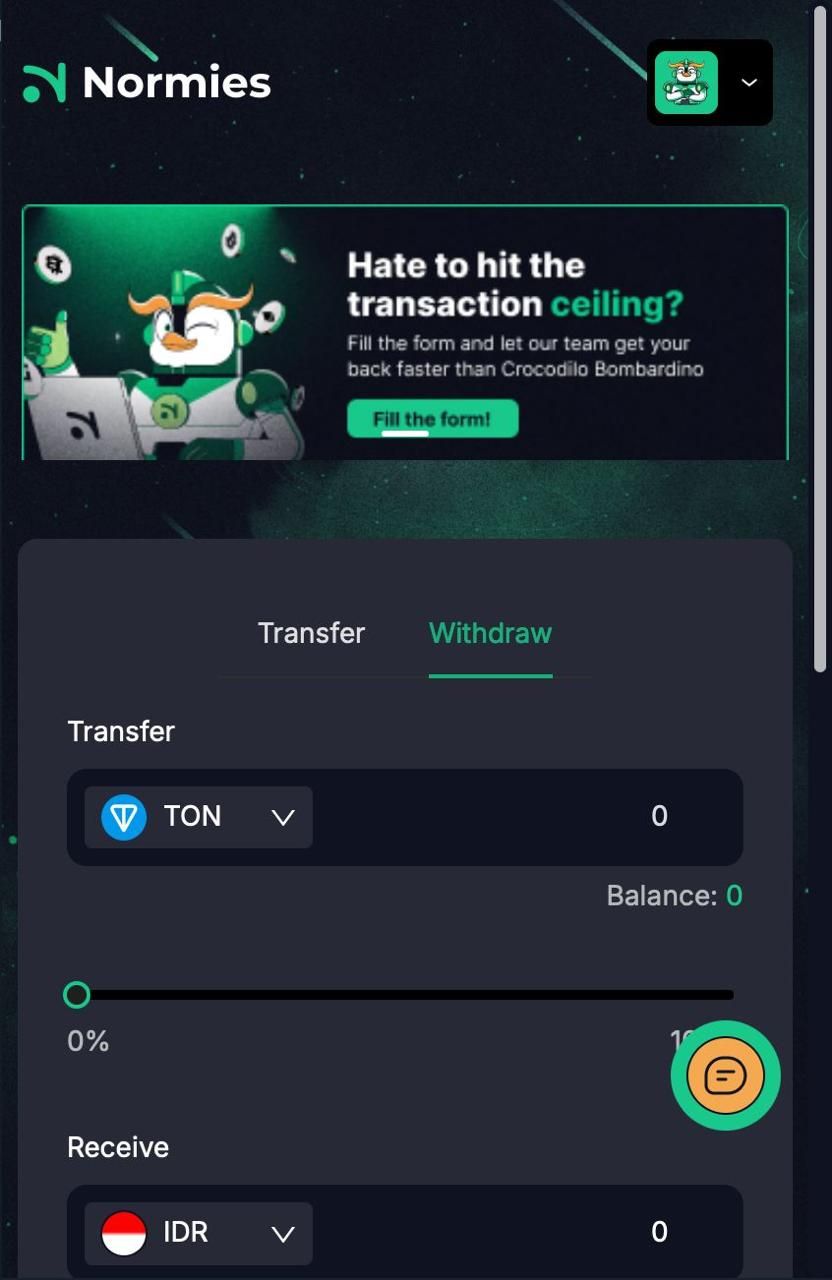832x1280 pixels.
Task: Open the support chat bubble
Action: pyautogui.click(x=725, y=1076)
